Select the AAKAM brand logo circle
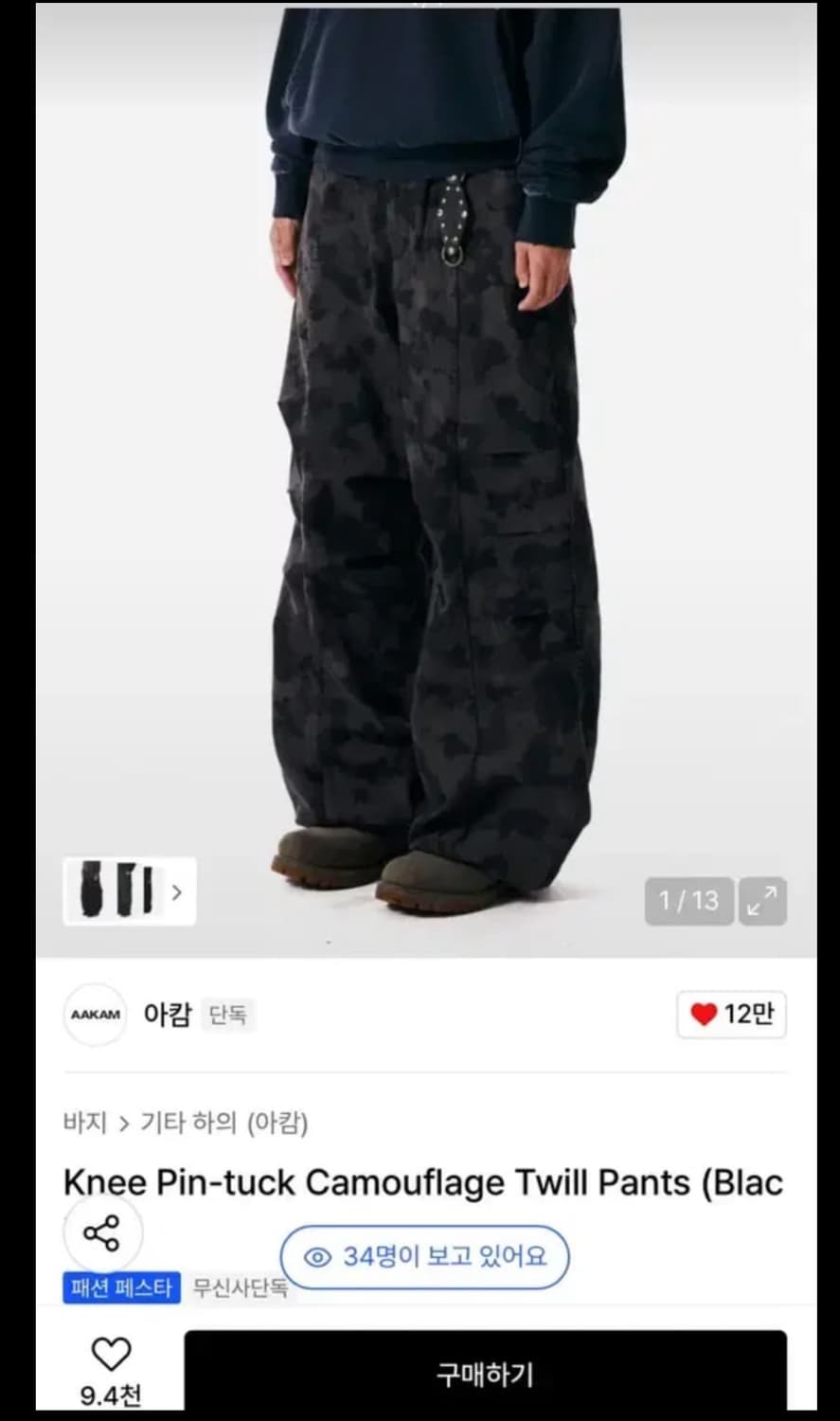This screenshot has height=1421, width=840. pos(94,1015)
